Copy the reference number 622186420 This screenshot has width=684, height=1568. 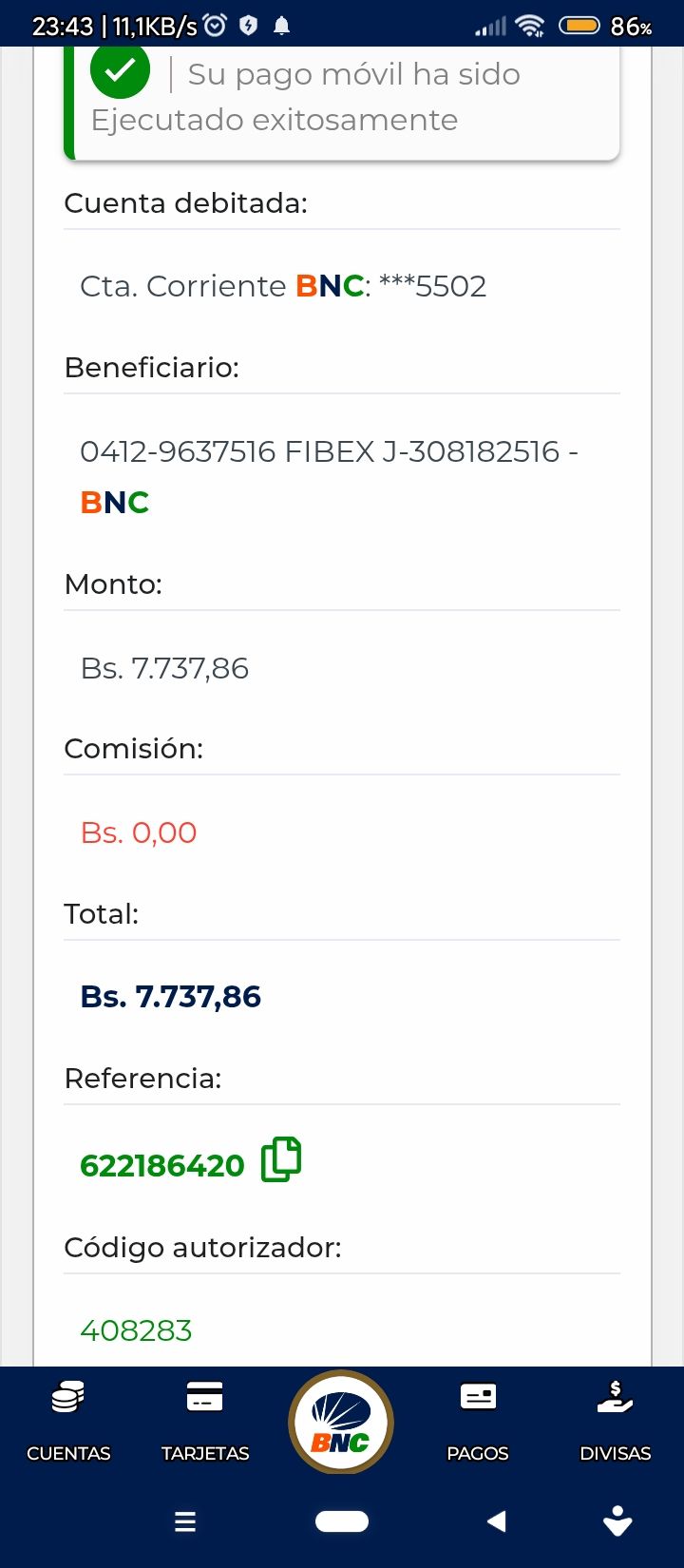point(281,1160)
